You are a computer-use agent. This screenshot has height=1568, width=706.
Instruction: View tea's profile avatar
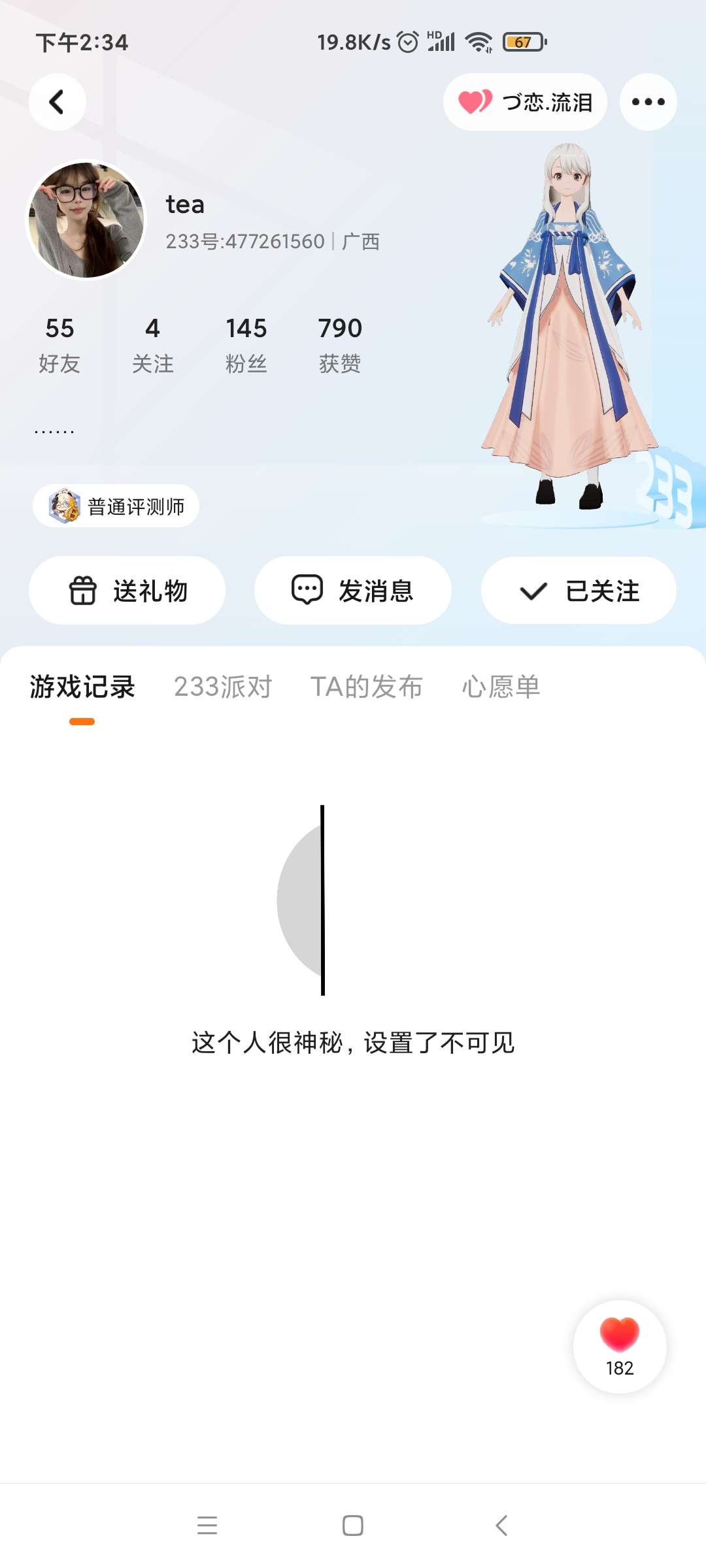pyautogui.click(x=86, y=220)
